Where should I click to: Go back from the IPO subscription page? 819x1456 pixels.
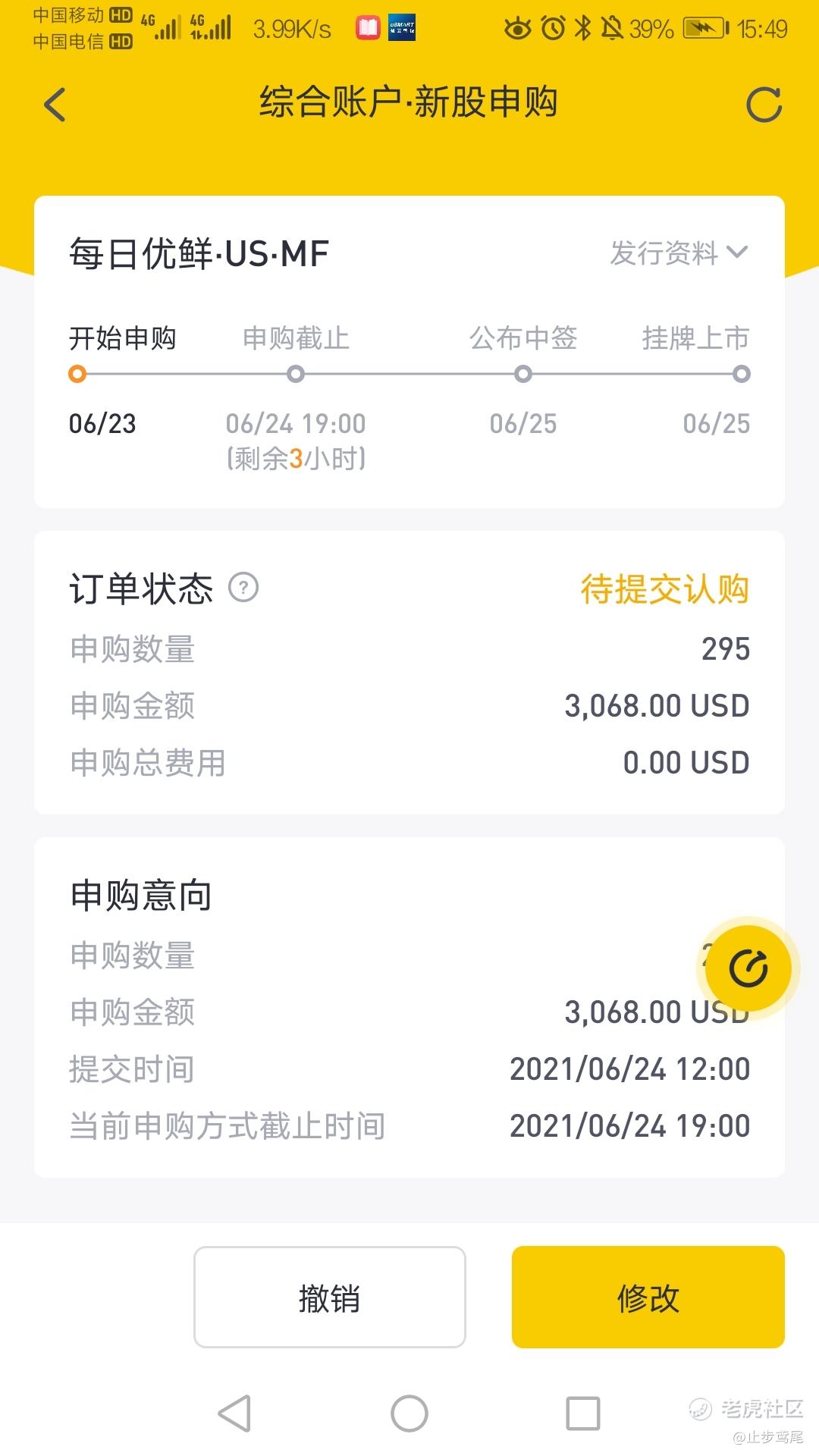click(x=55, y=105)
